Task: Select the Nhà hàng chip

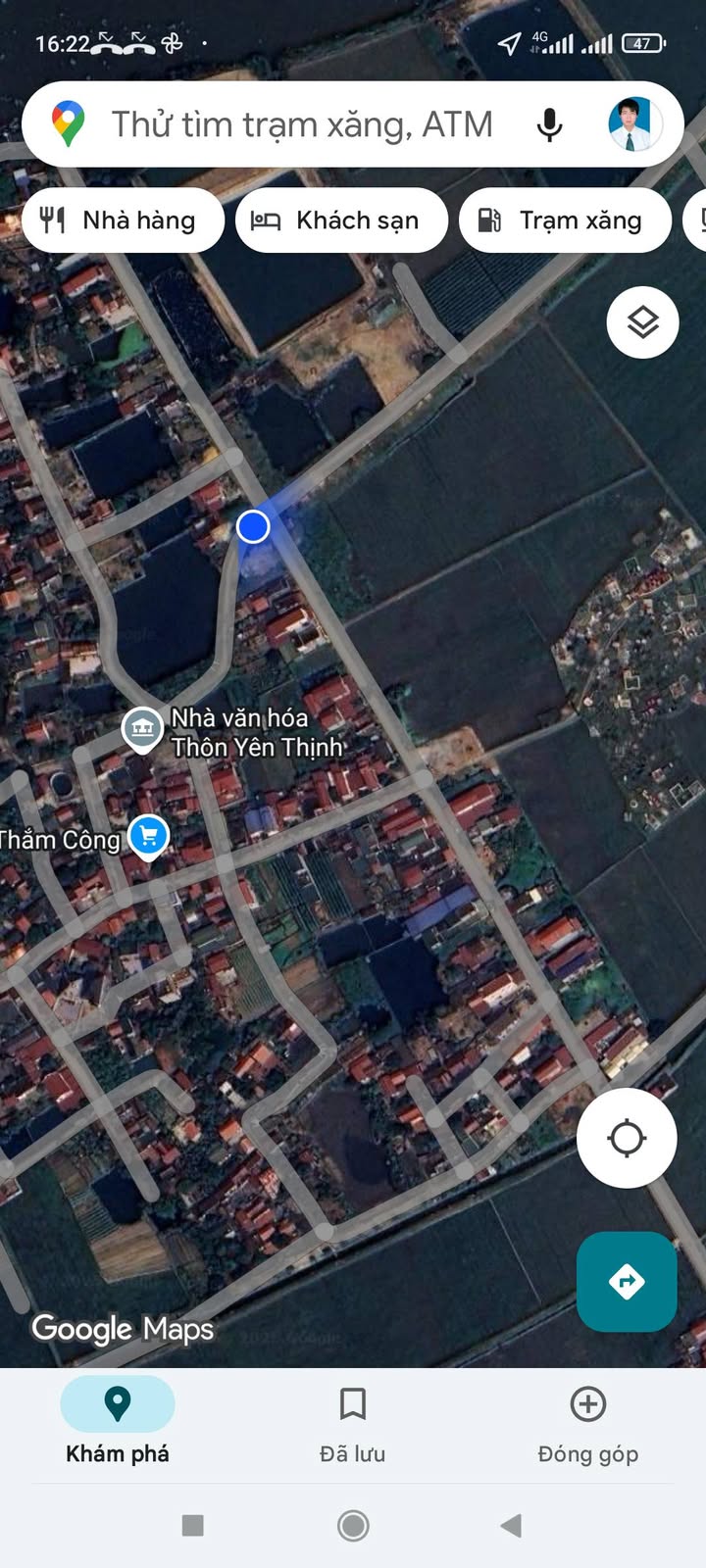Action: [121, 220]
